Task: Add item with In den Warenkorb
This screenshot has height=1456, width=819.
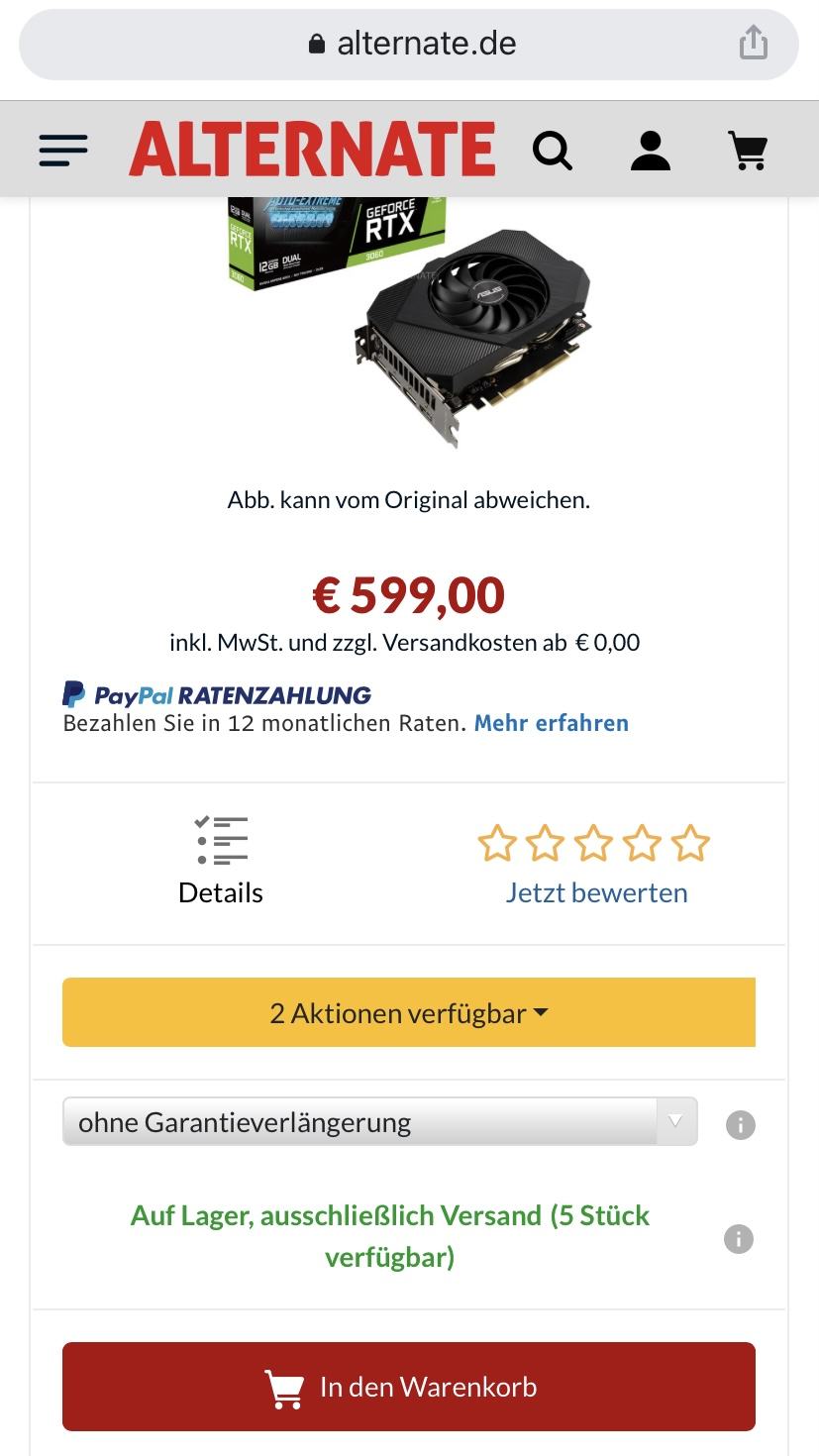Action: (408, 1386)
